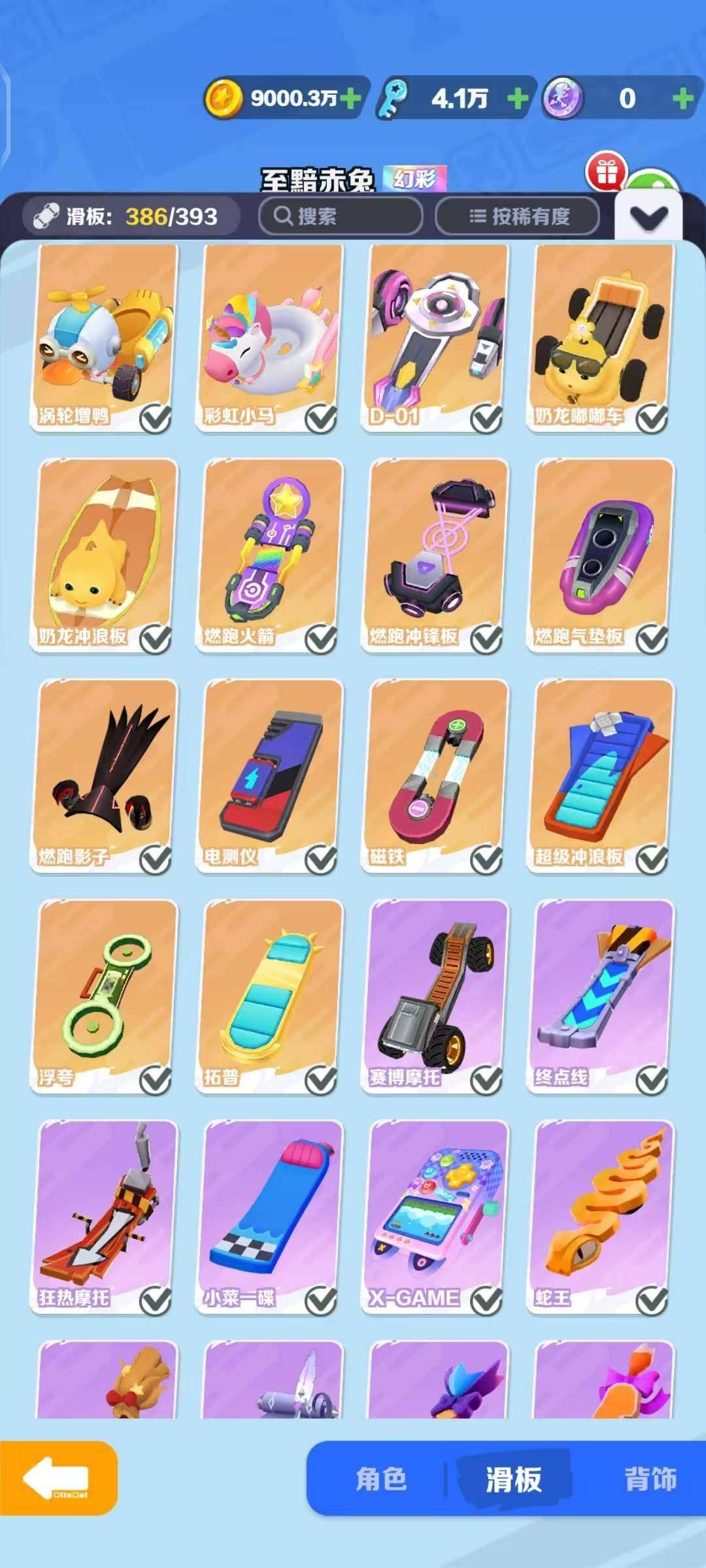Viewport: 706px width, 1568px height.
Task: Add more keys with plus icon
Action: click(x=517, y=99)
